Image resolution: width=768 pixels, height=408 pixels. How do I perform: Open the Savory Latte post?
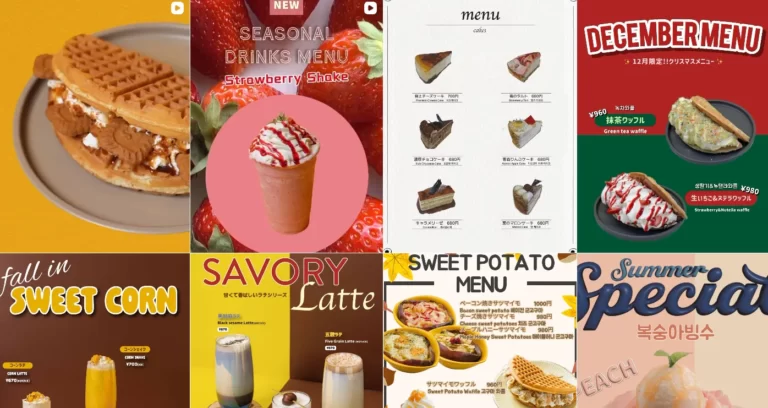[x=287, y=331]
